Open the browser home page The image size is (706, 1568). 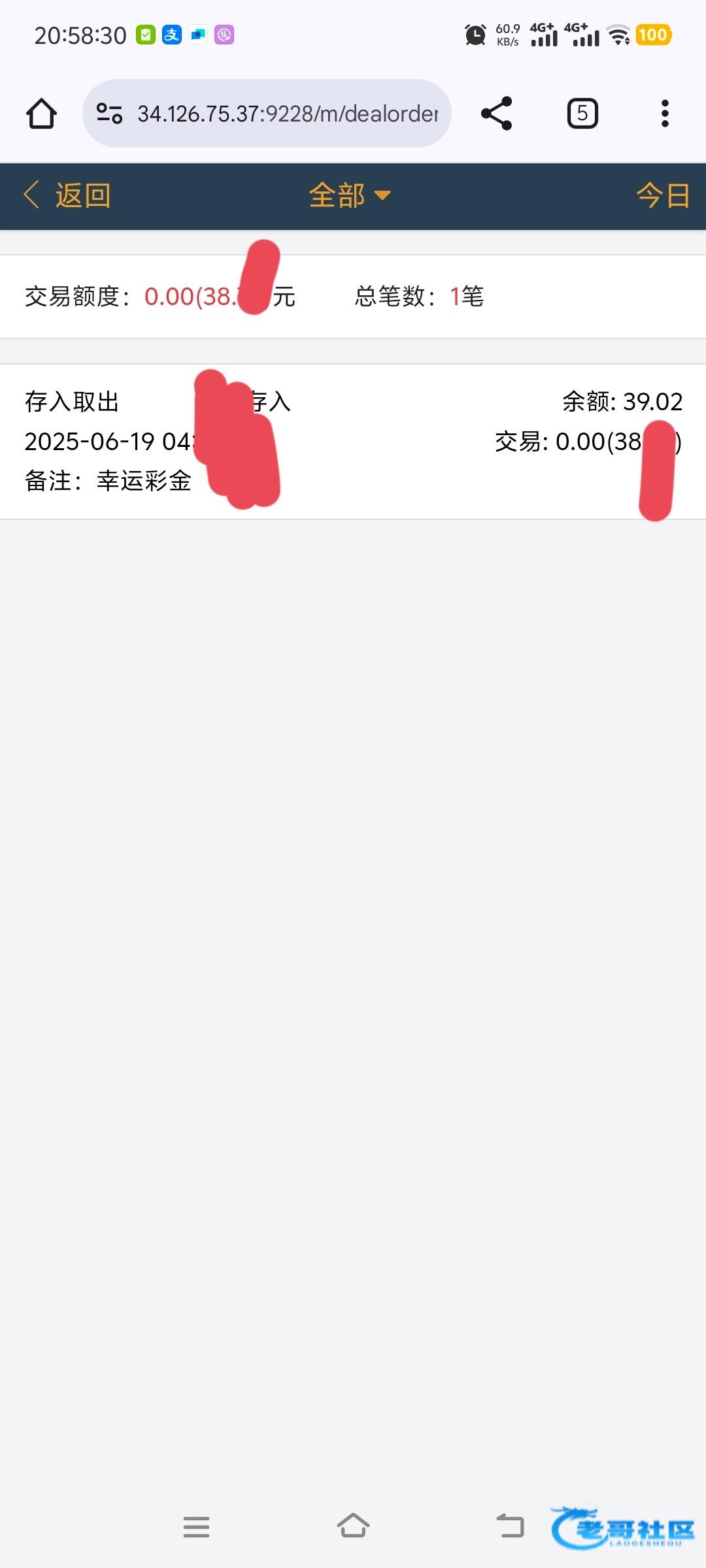click(x=41, y=114)
